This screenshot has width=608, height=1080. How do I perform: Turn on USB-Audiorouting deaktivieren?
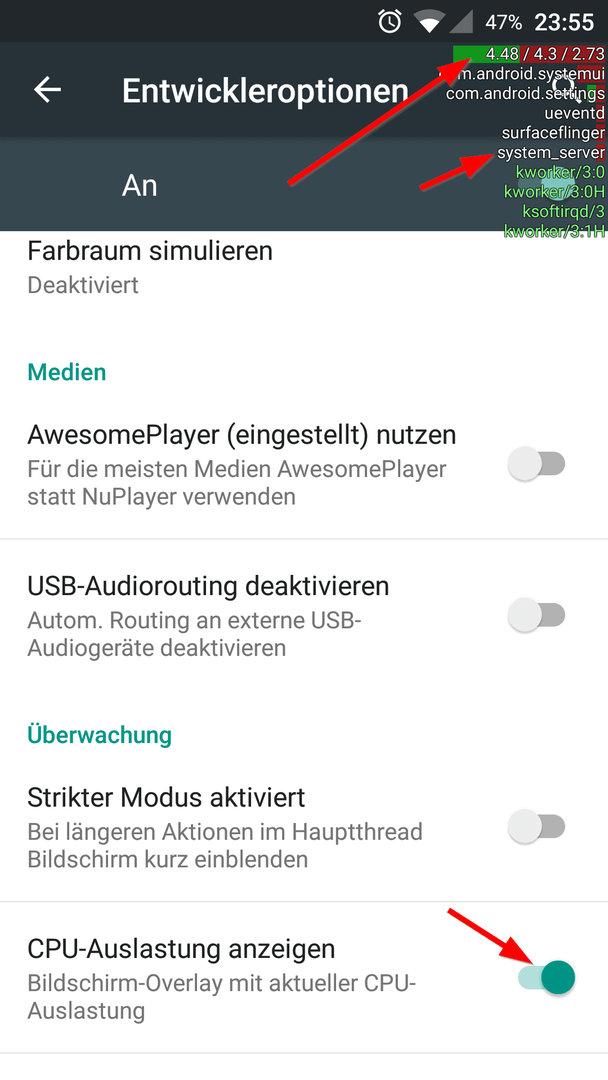[536, 614]
